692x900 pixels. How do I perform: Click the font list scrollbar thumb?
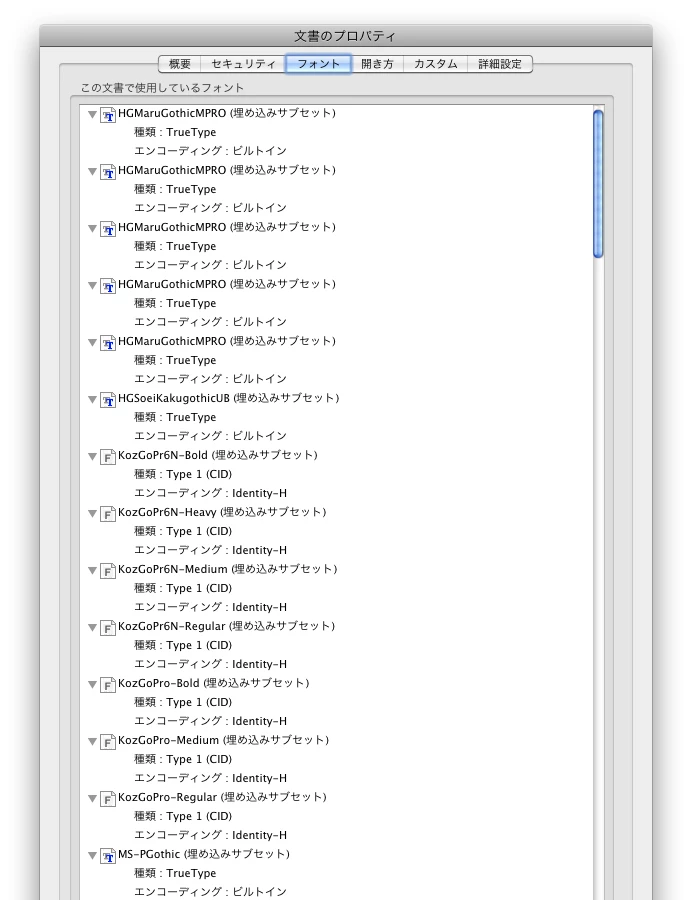pyautogui.click(x=598, y=183)
